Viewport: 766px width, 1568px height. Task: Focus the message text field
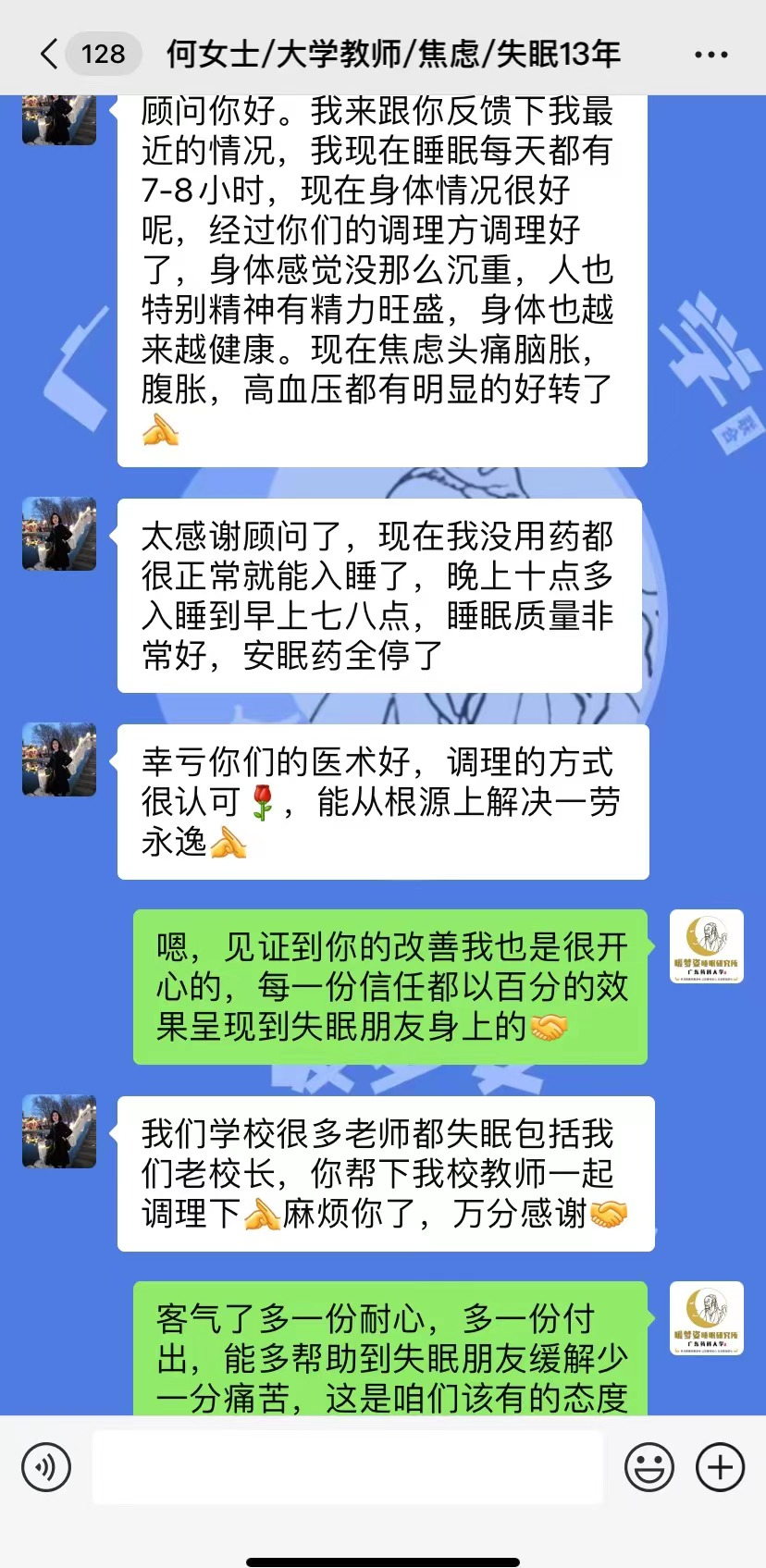347,1467
